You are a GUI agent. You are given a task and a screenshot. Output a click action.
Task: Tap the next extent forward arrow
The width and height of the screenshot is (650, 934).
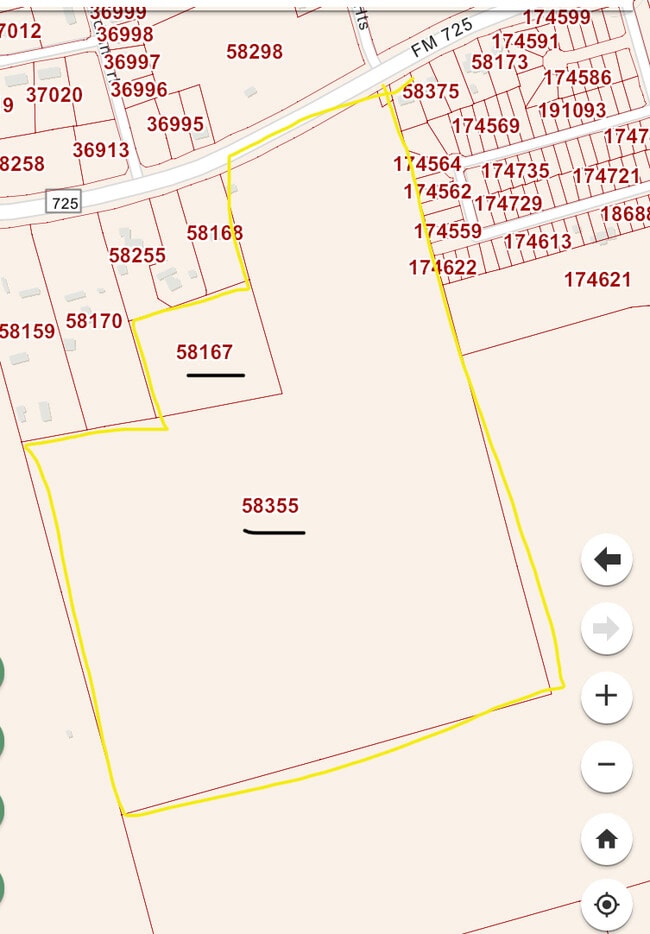(606, 629)
